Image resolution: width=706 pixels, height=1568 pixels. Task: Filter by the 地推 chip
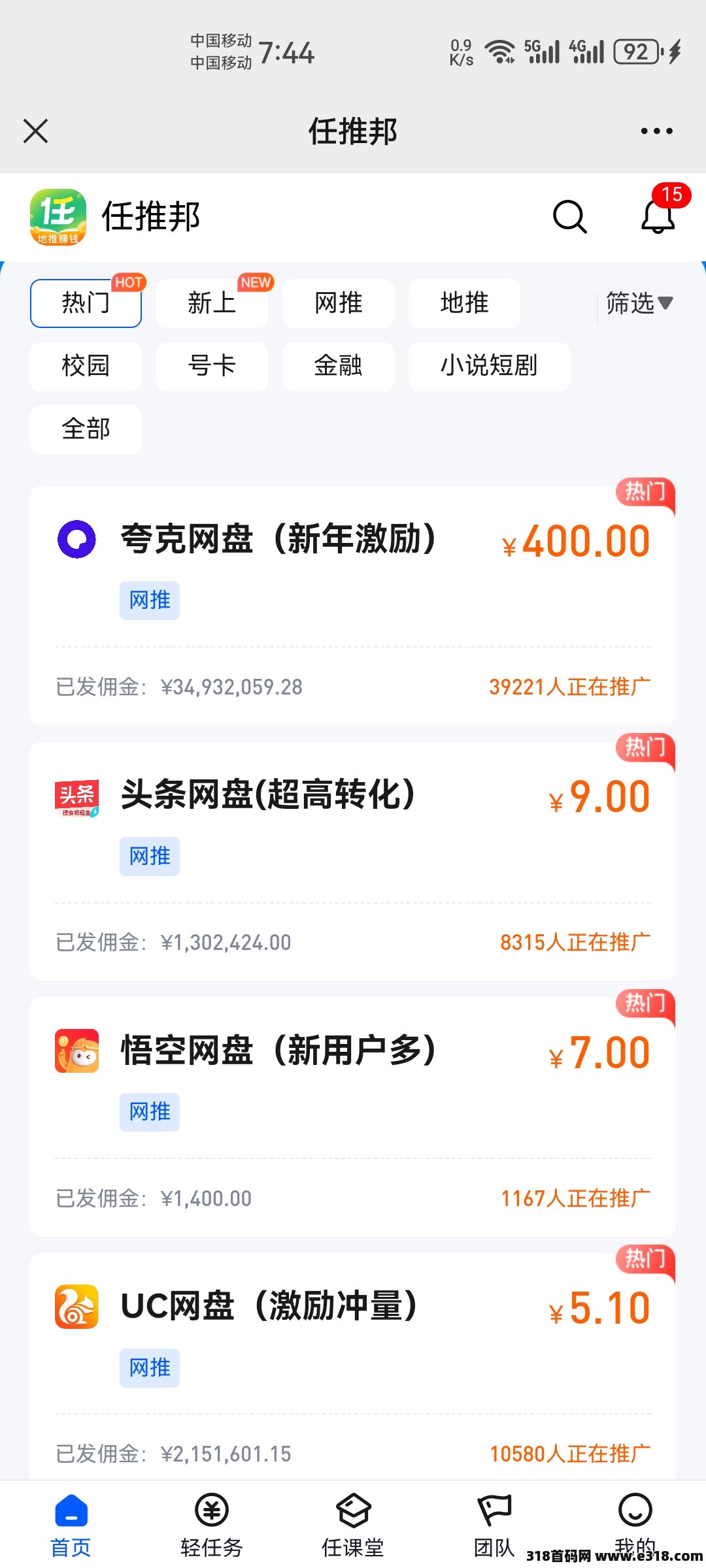click(464, 303)
